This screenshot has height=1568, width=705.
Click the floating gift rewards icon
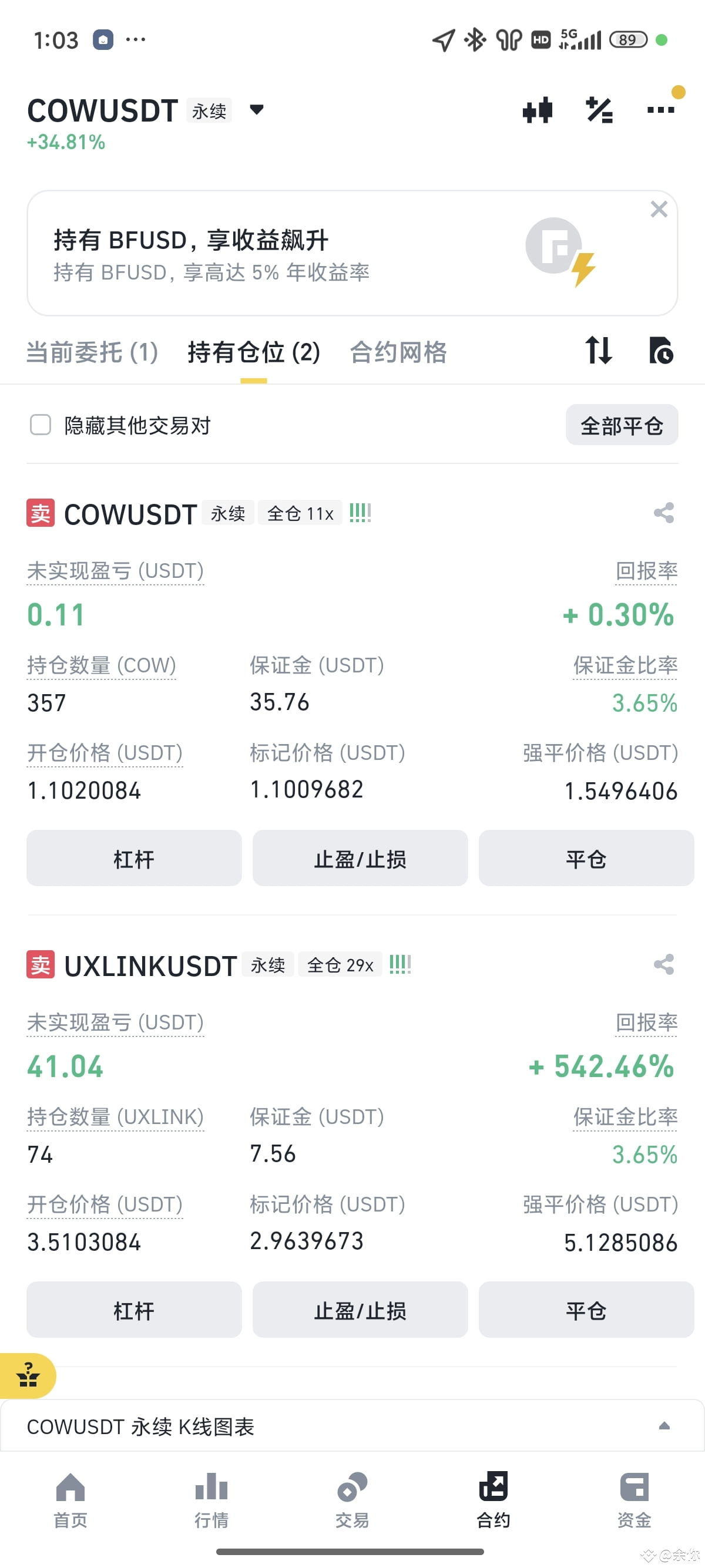28,1375
